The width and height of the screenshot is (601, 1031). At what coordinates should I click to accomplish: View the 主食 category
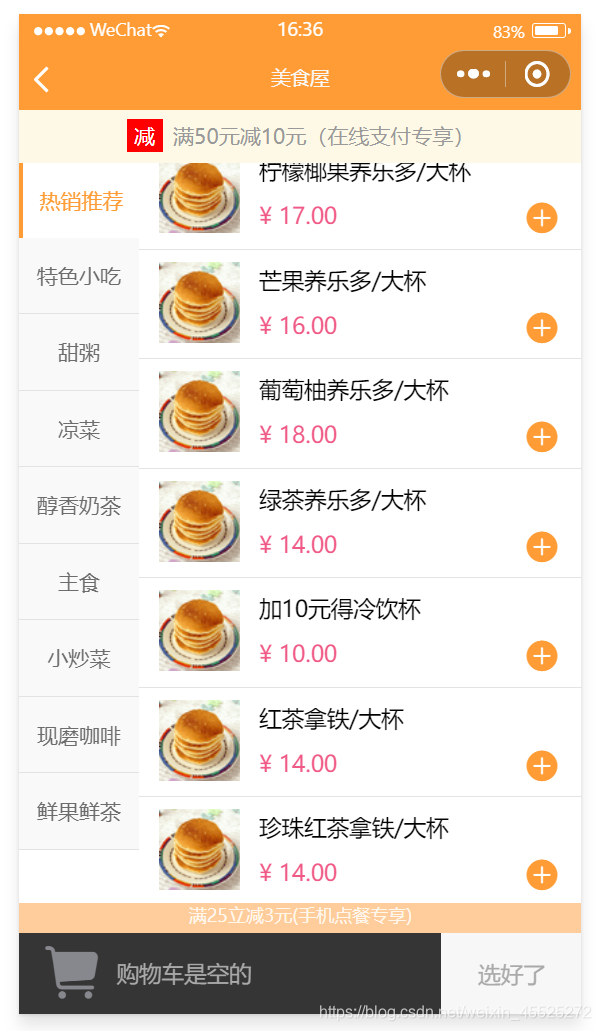coord(79,582)
